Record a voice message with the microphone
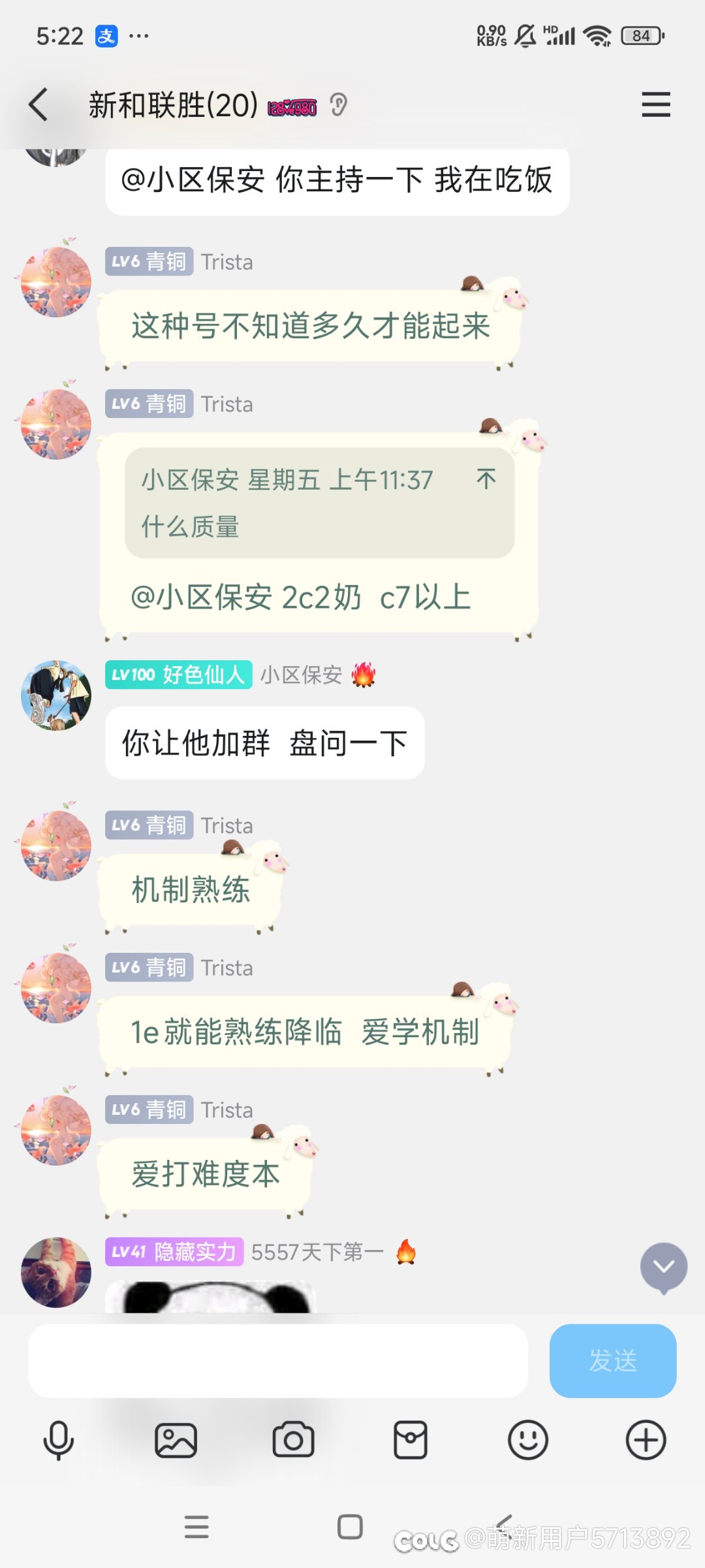 [58, 1440]
